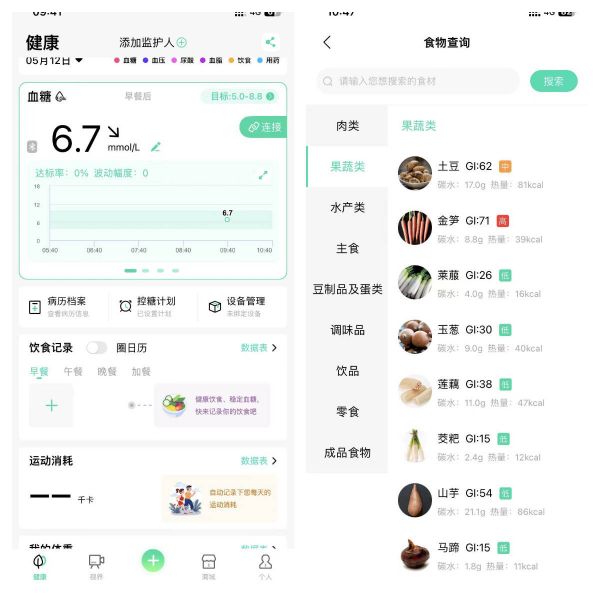The image size is (600, 600).
Task: Tap the center green plus button
Action: [x=153, y=561]
